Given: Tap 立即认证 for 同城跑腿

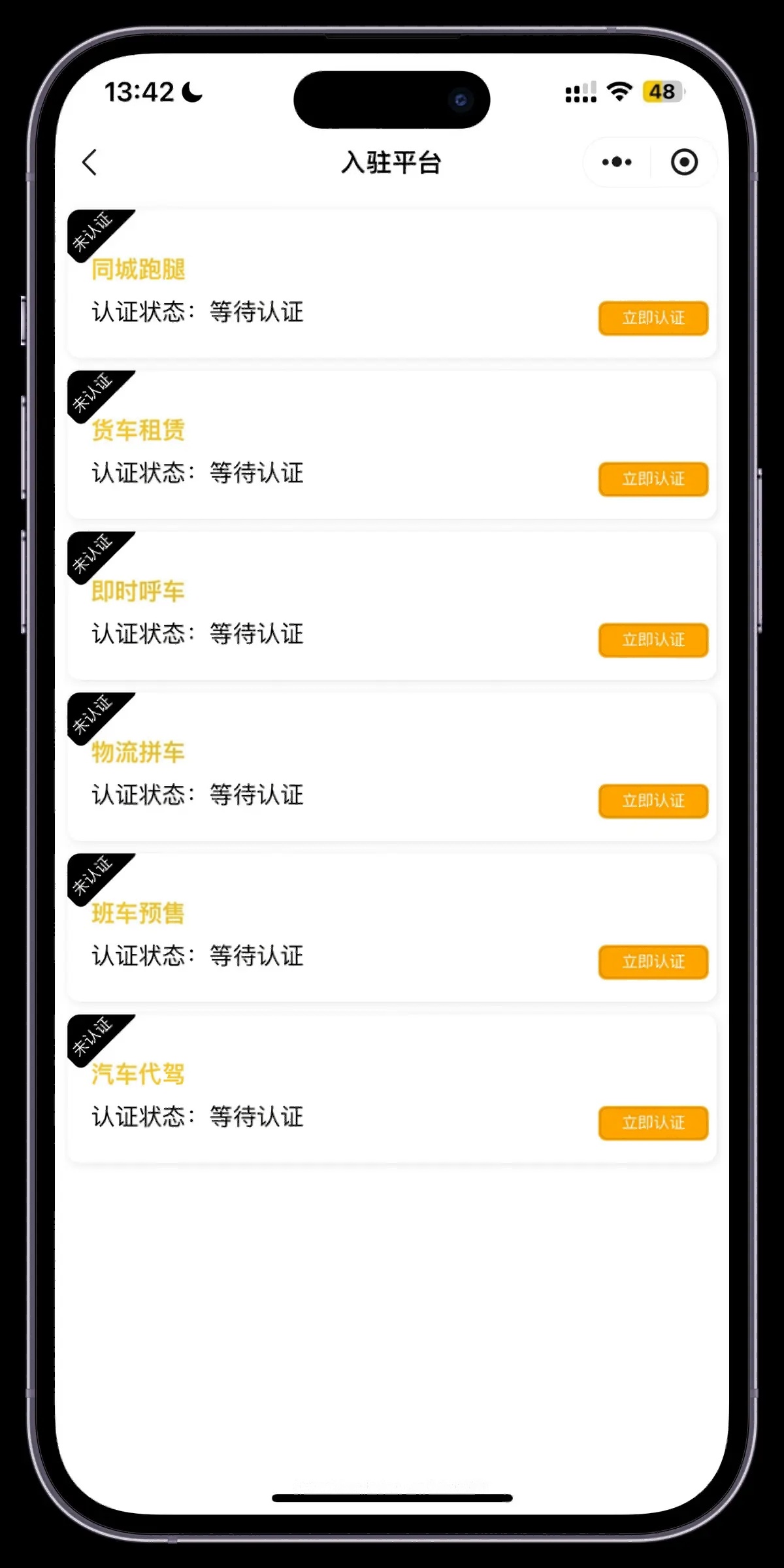Looking at the screenshot, I should tap(653, 318).
